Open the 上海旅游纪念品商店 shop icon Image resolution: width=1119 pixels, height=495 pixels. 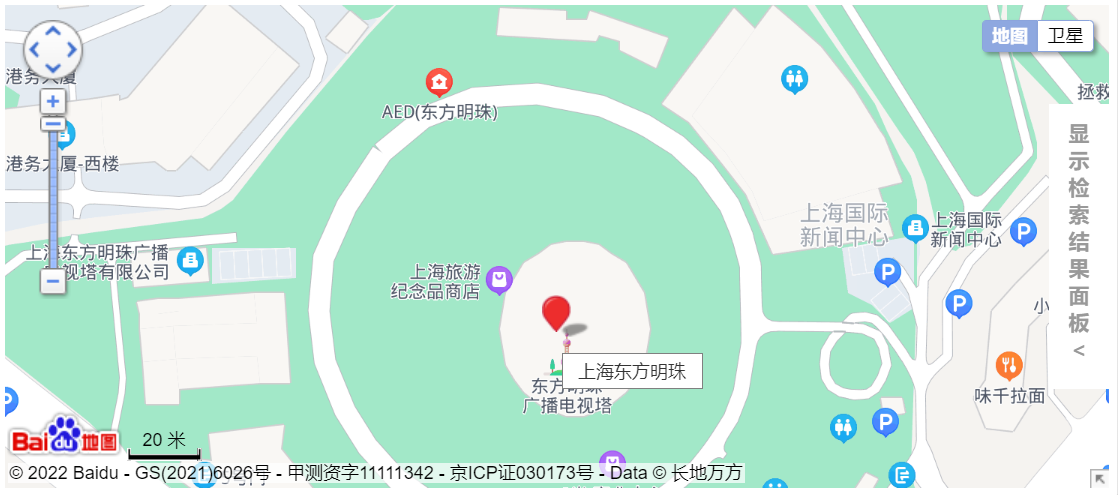click(498, 281)
